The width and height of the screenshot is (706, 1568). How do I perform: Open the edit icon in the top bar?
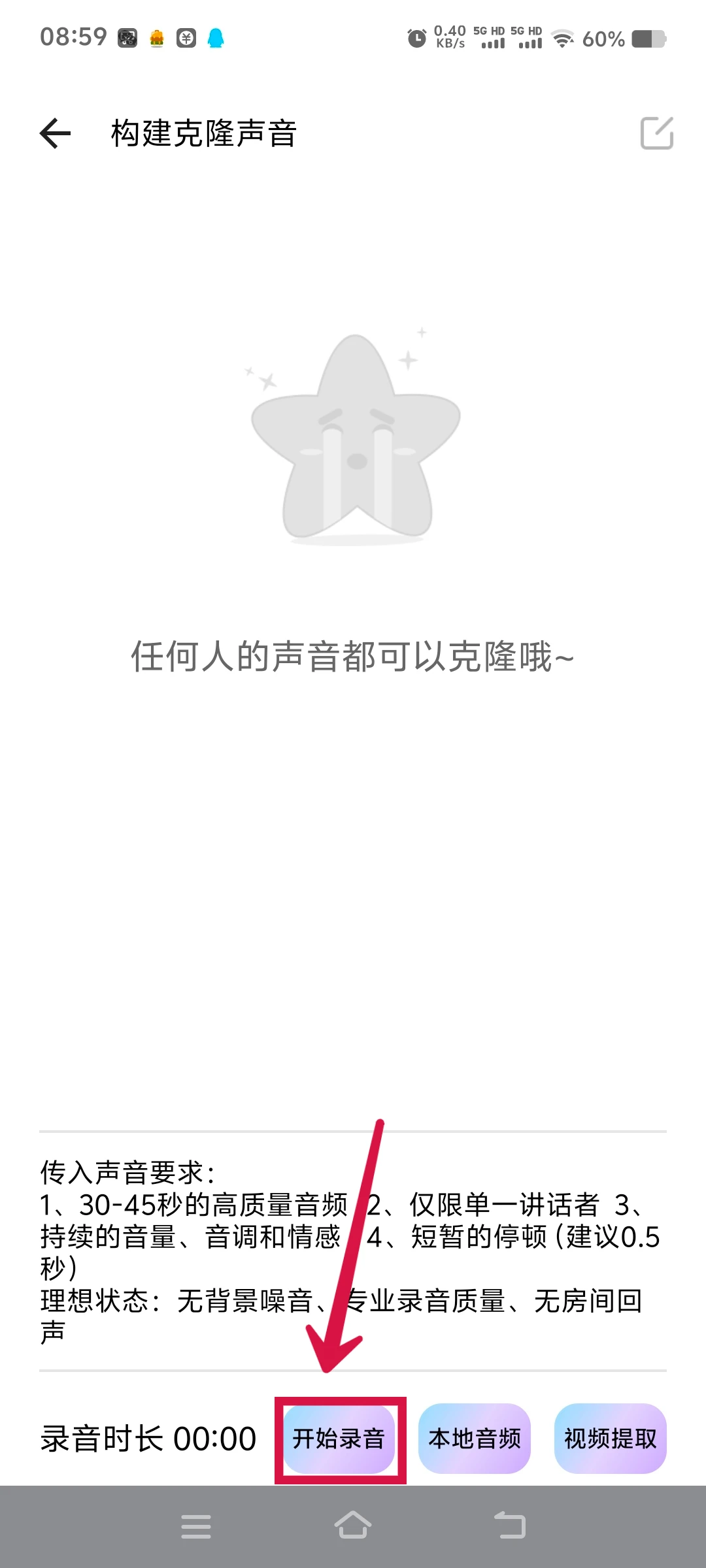coord(656,133)
